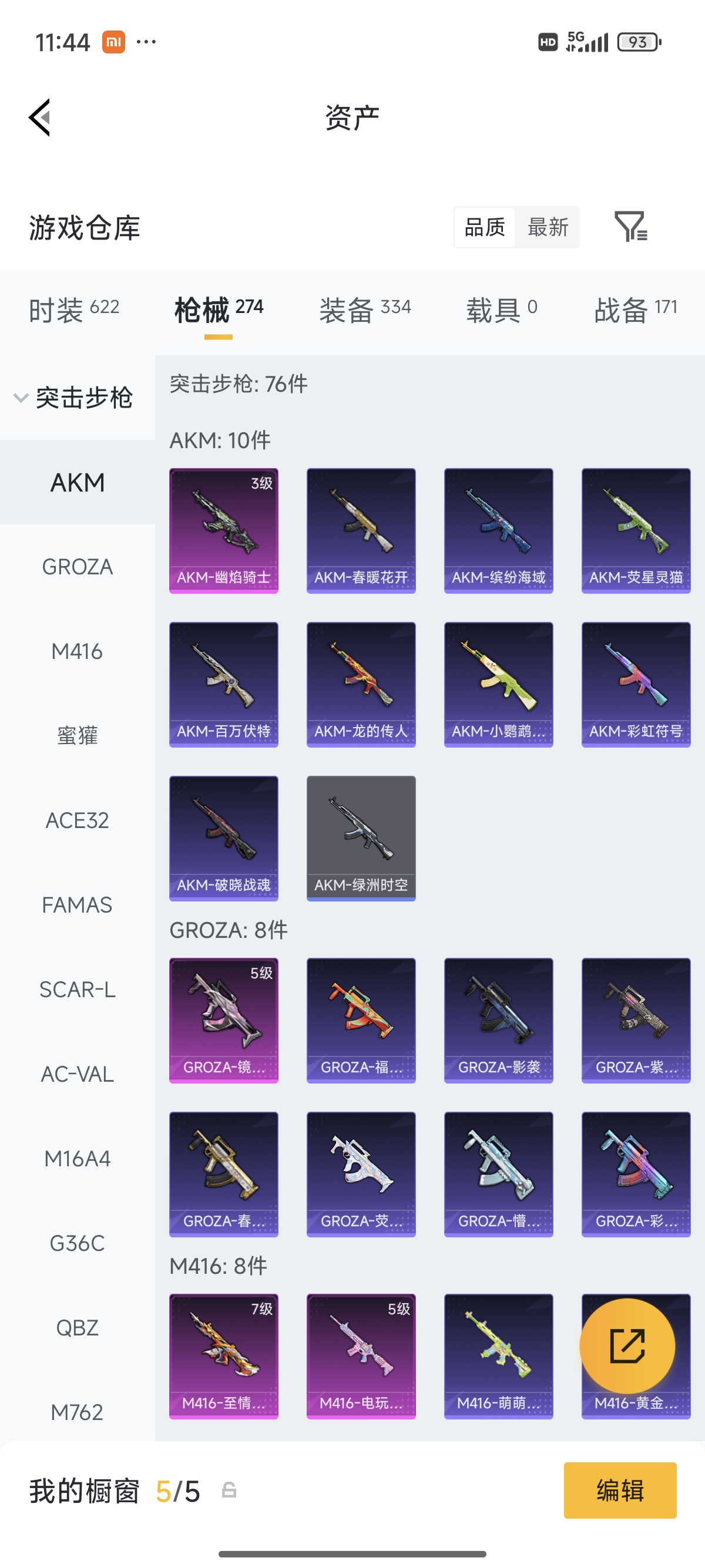The height and width of the screenshot is (1568, 705).
Task: Sort the warehouse by 品质
Action: click(x=485, y=227)
